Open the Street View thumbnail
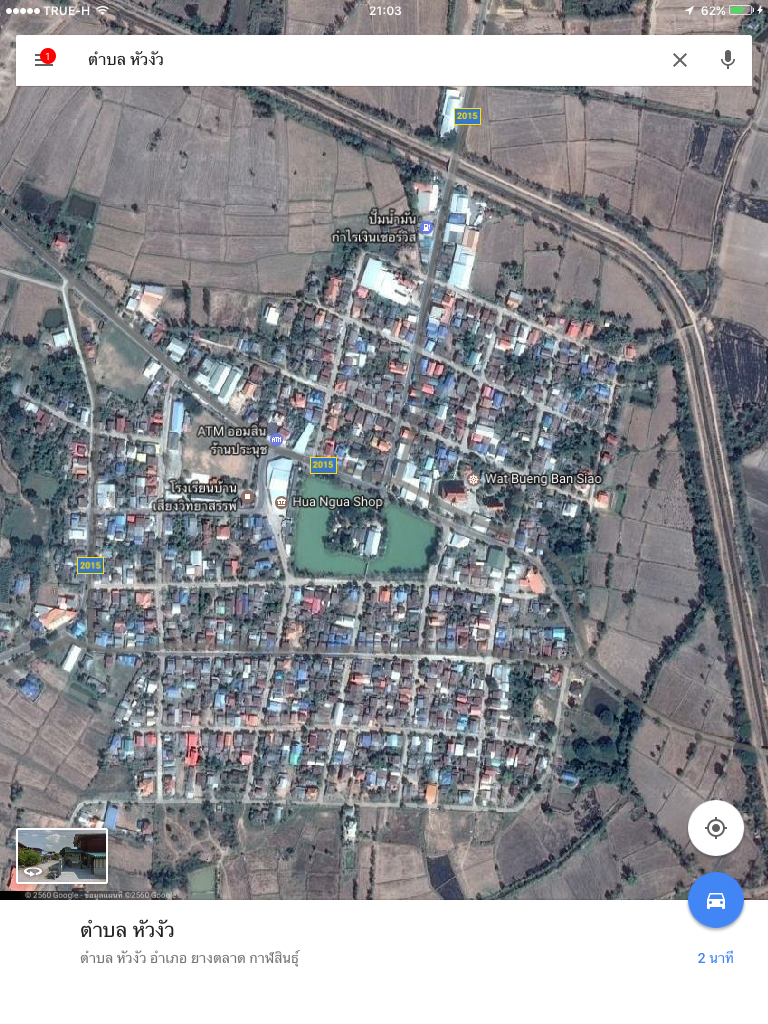768x1024 pixels. click(62, 856)
